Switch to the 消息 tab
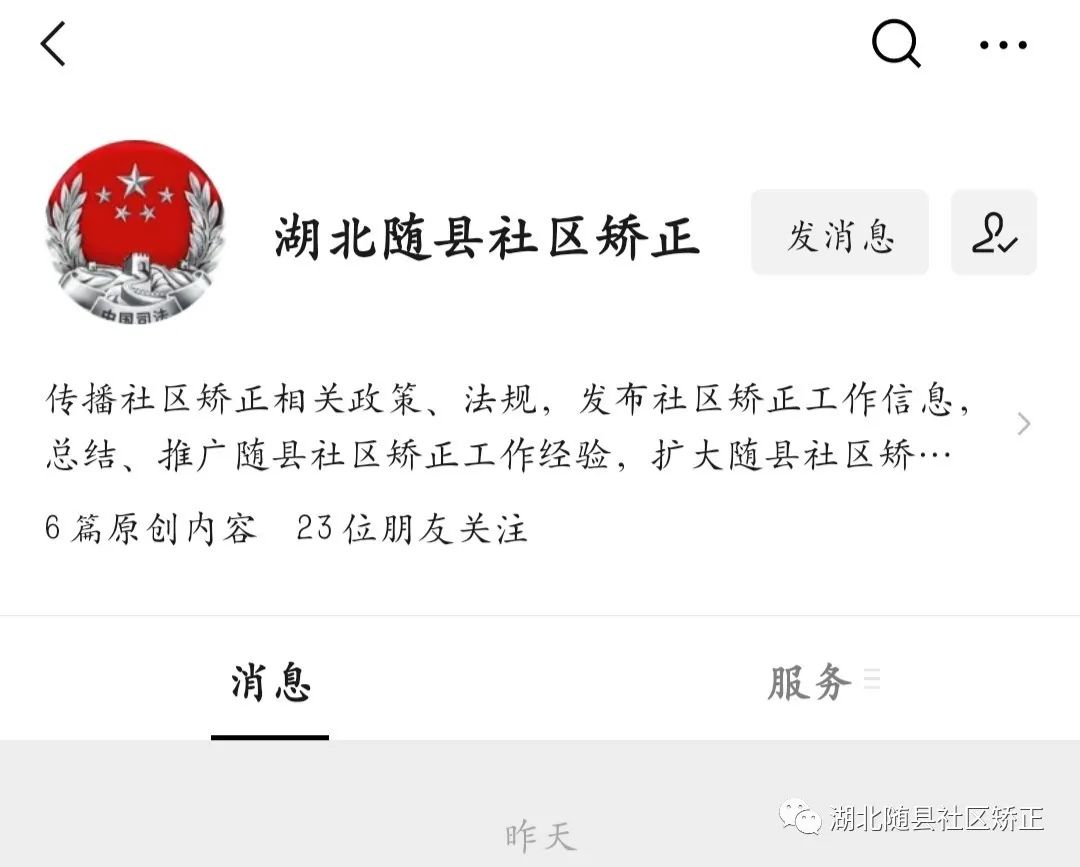Viewport: 1080px width, 867px height. [x=270, y=684]
